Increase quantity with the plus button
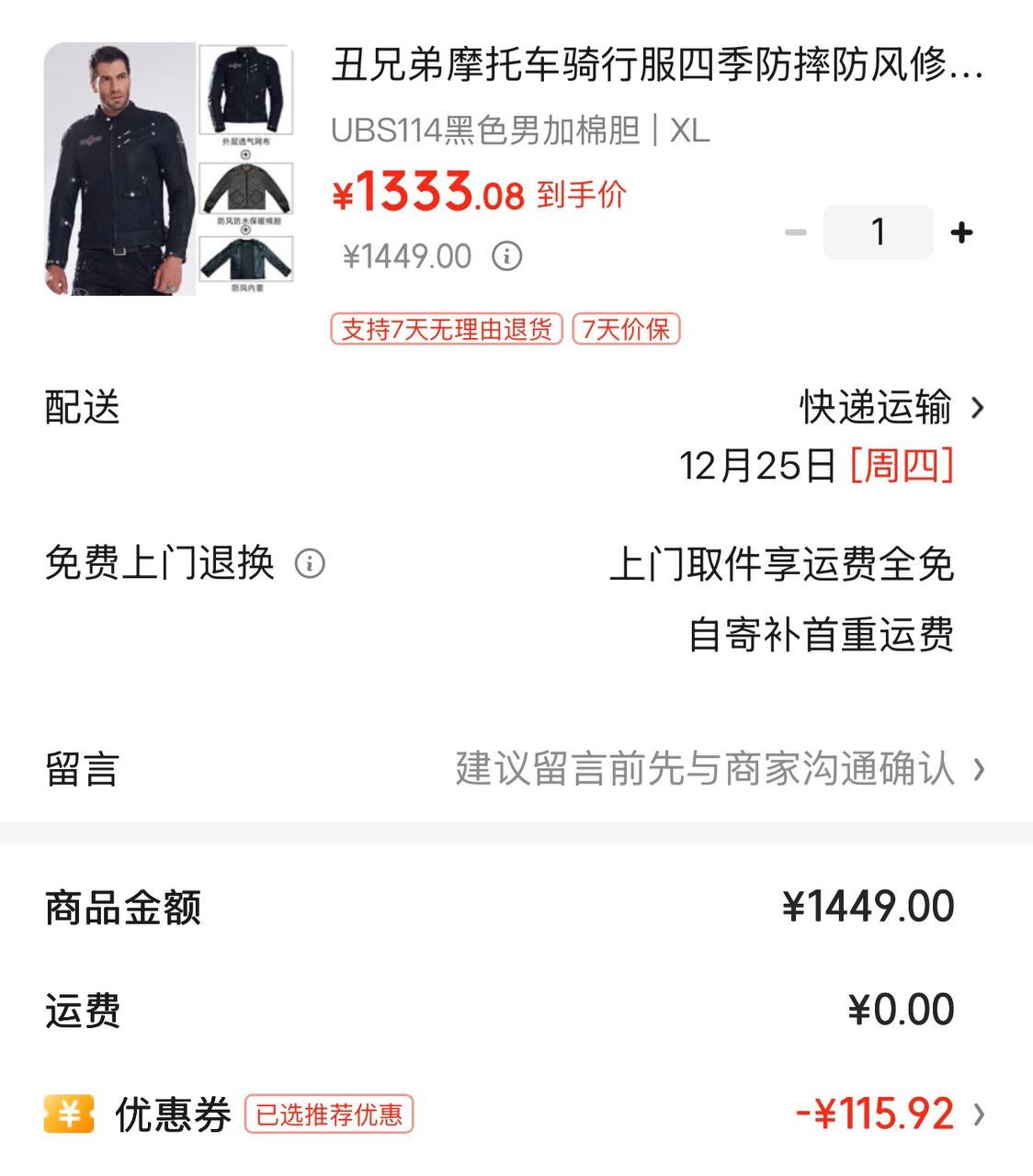Screen dimensions: 1033x1176 (x=961, y=232)
